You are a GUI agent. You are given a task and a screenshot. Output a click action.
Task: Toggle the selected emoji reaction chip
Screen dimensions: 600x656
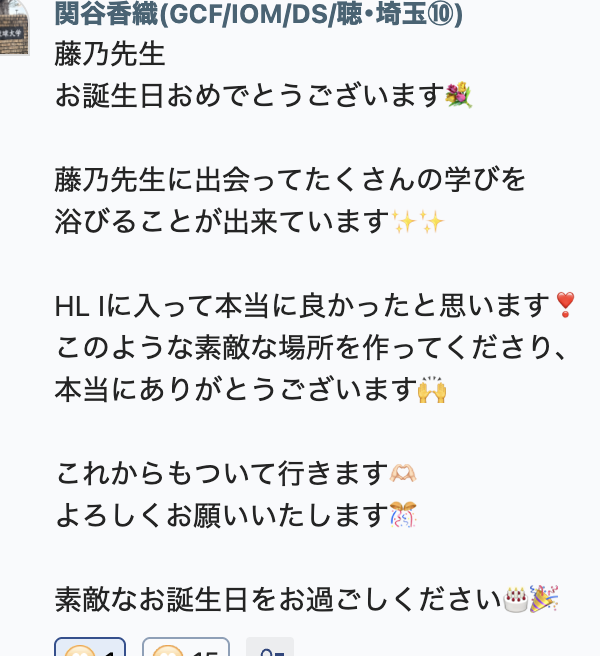tap(90, 648)
